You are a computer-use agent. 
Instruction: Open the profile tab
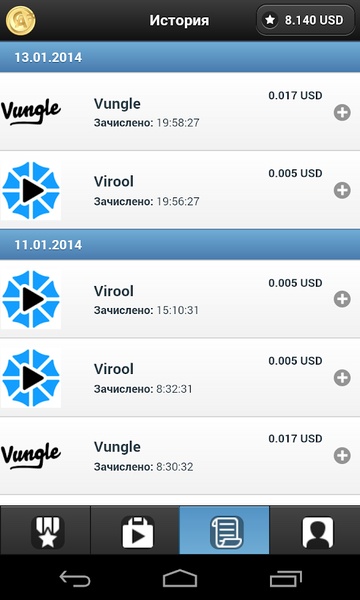(x=318, y=532)
